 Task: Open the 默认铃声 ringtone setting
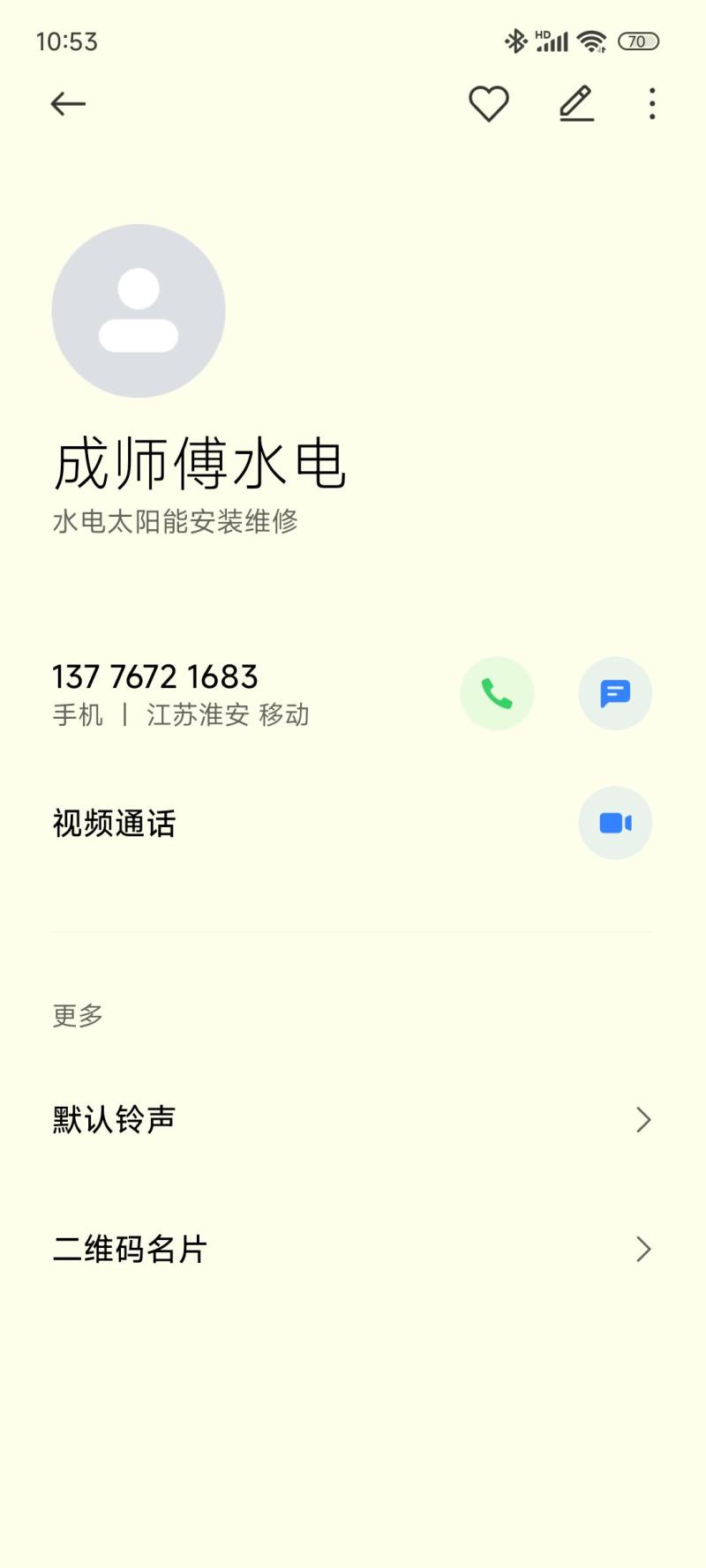tap(353, 1119)
